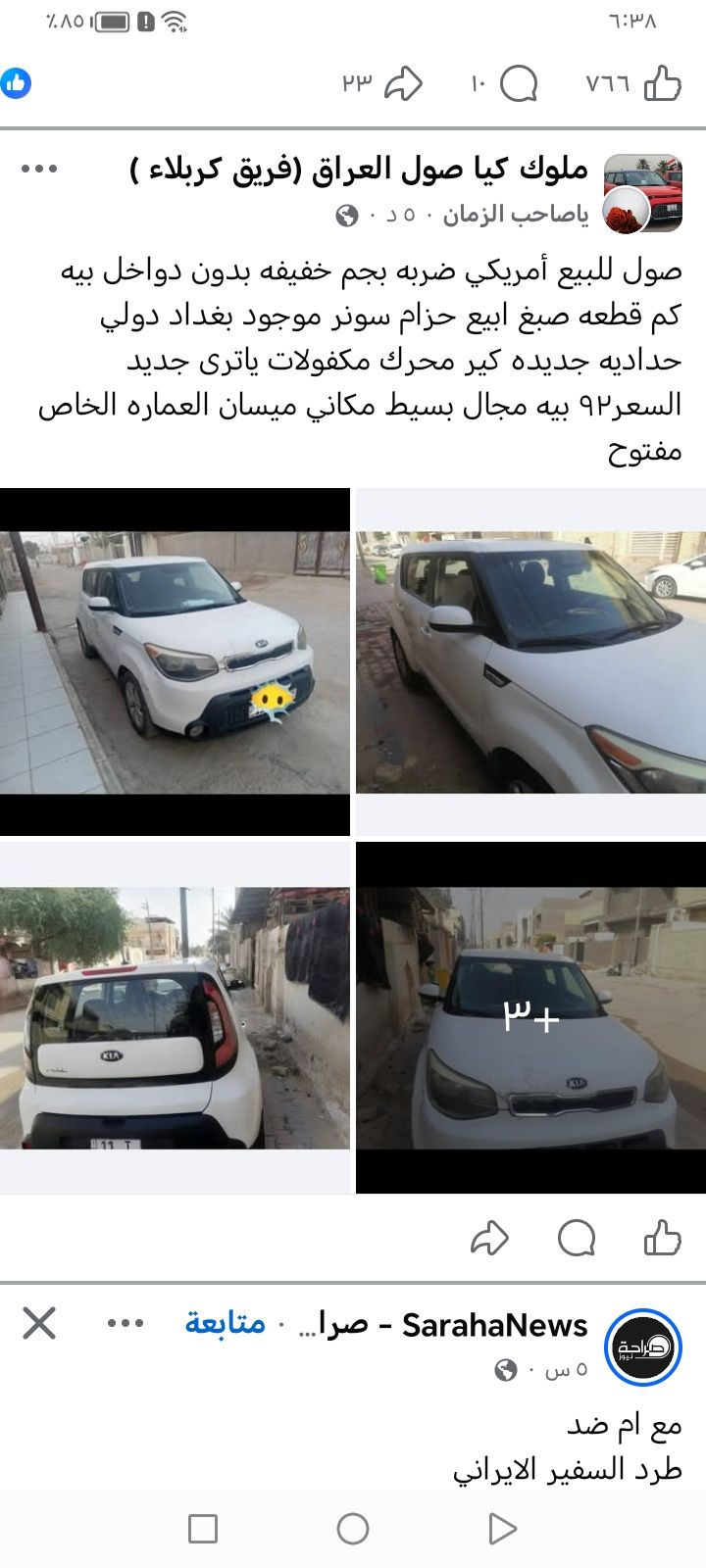Open the SarahaNews profile picture
The height and width of the screenshot is (1568, 706).
point(642,1347)
